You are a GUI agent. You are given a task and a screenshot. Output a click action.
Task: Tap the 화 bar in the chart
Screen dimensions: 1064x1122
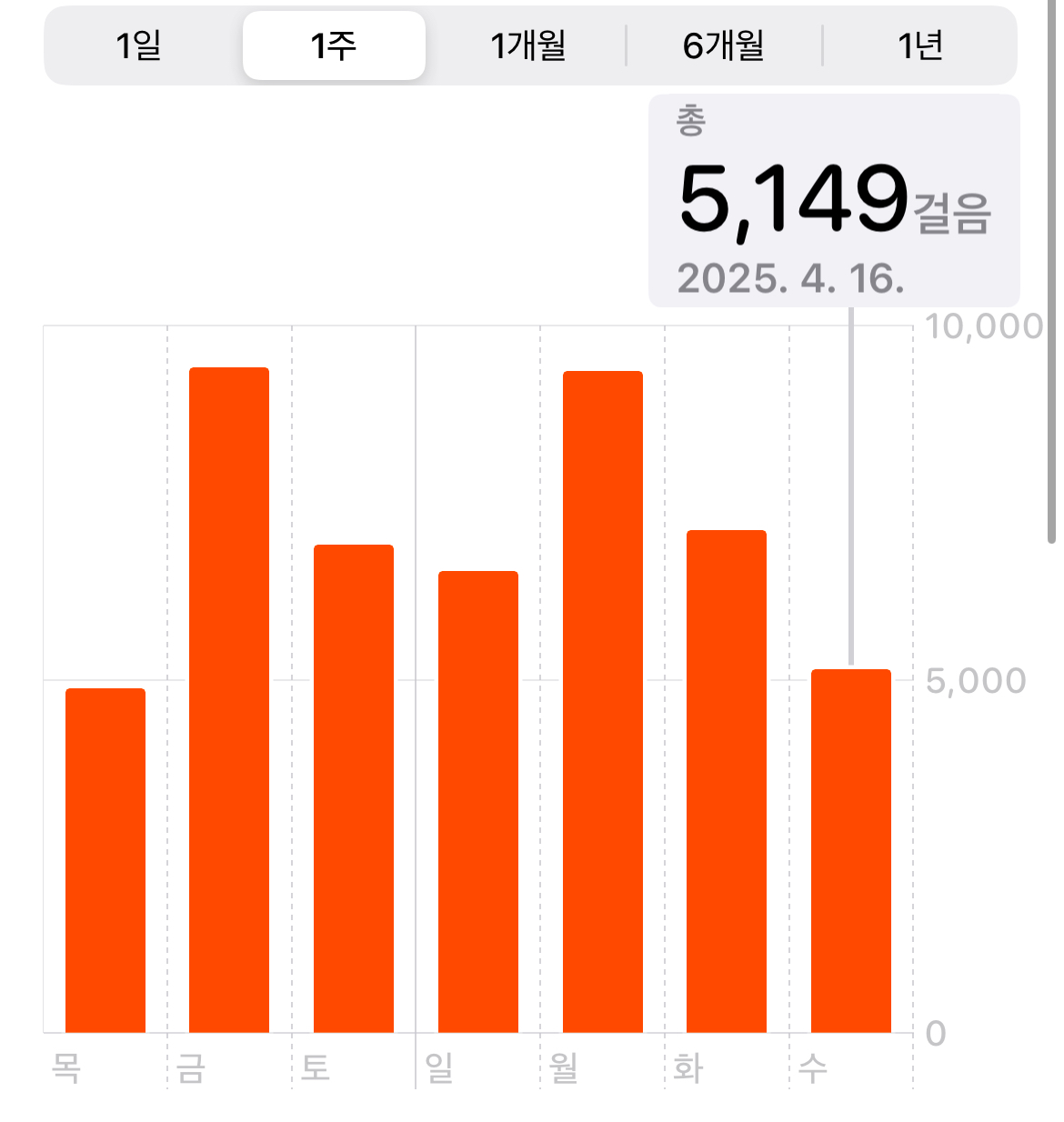[727, 781]
